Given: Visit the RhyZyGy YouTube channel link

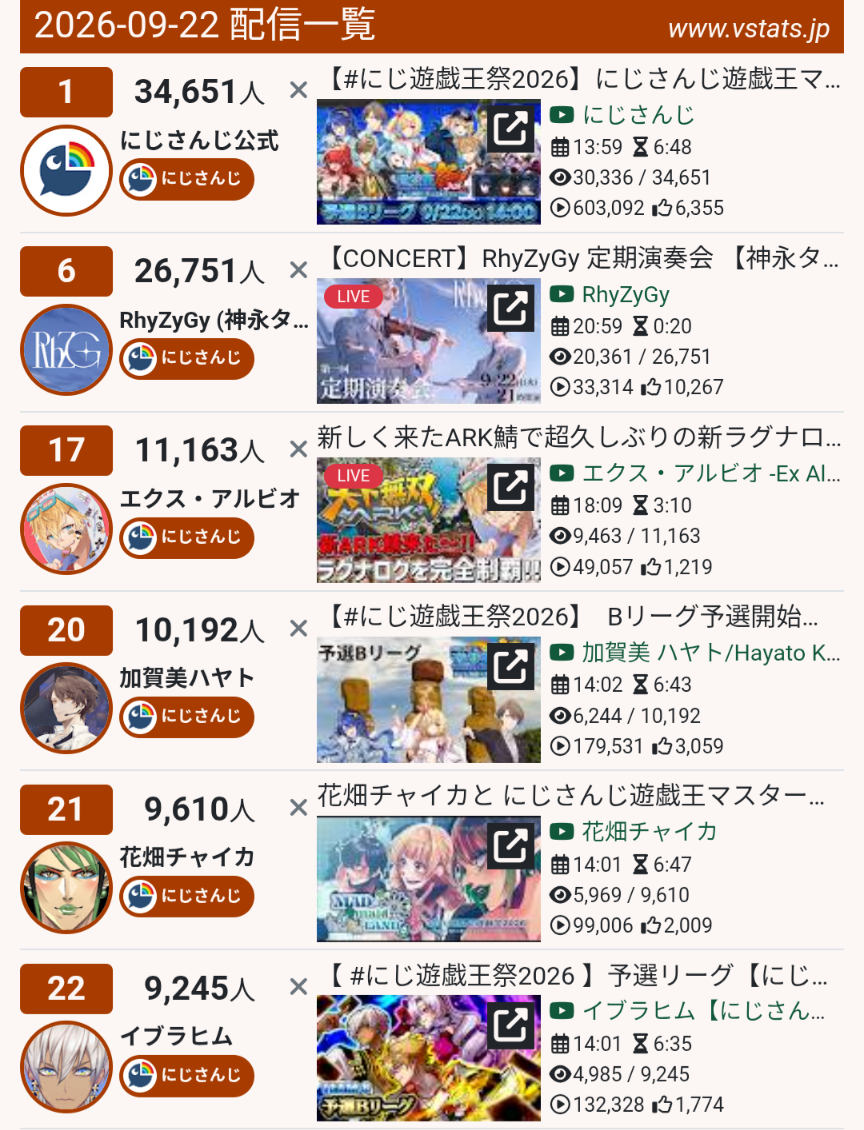Looking at the screenshot, I should coord(610,295).
